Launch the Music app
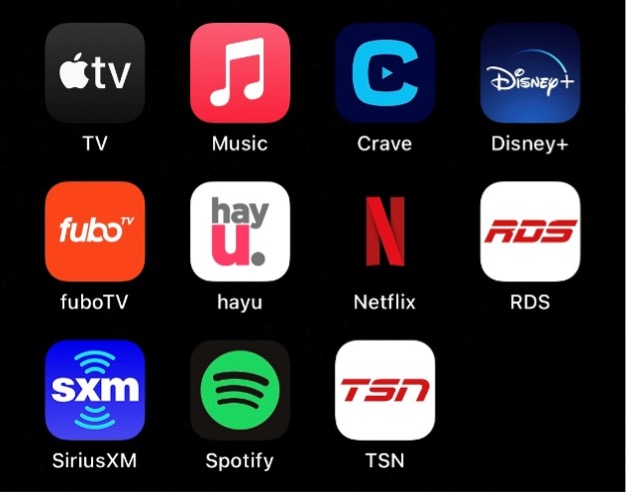 click(x=240, y=73)
